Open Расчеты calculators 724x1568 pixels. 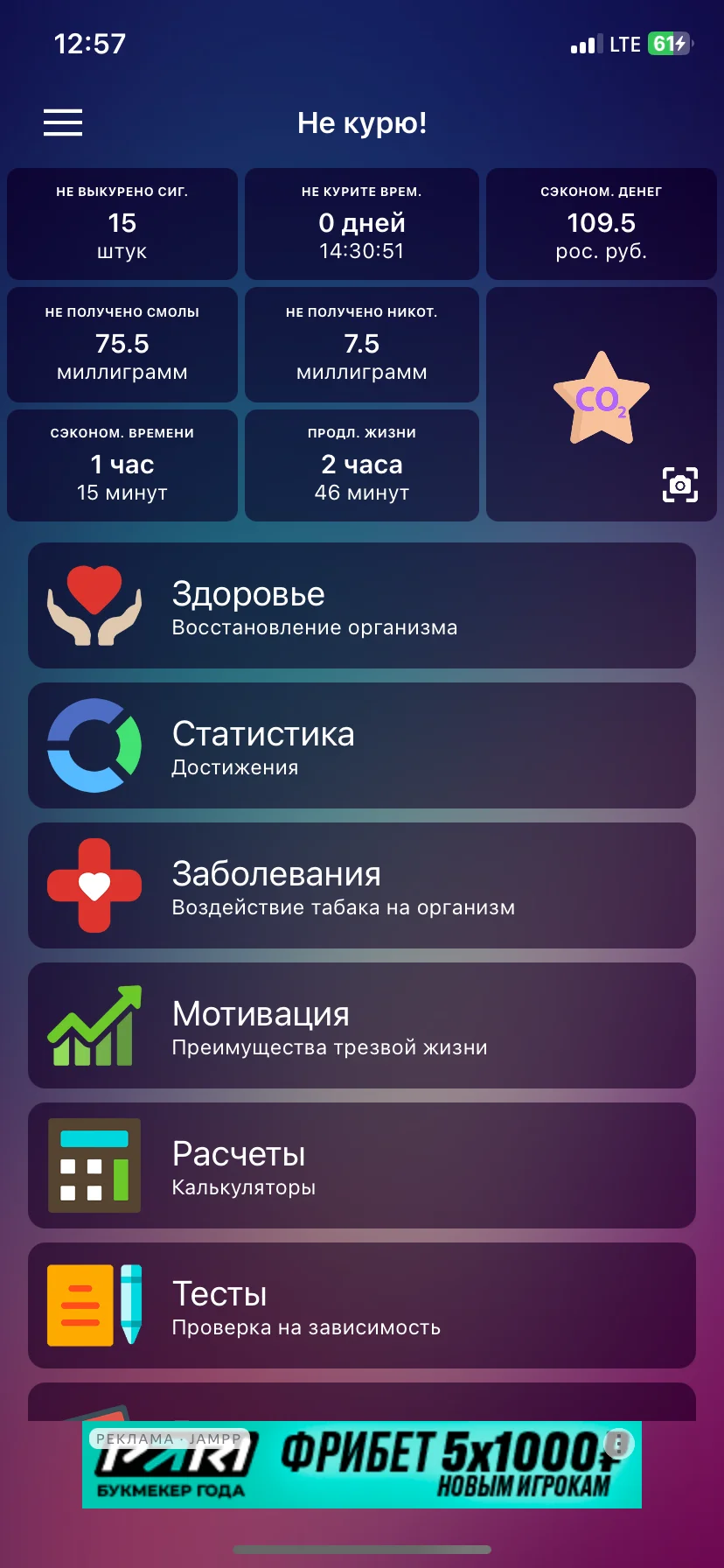click(362, 1165)
